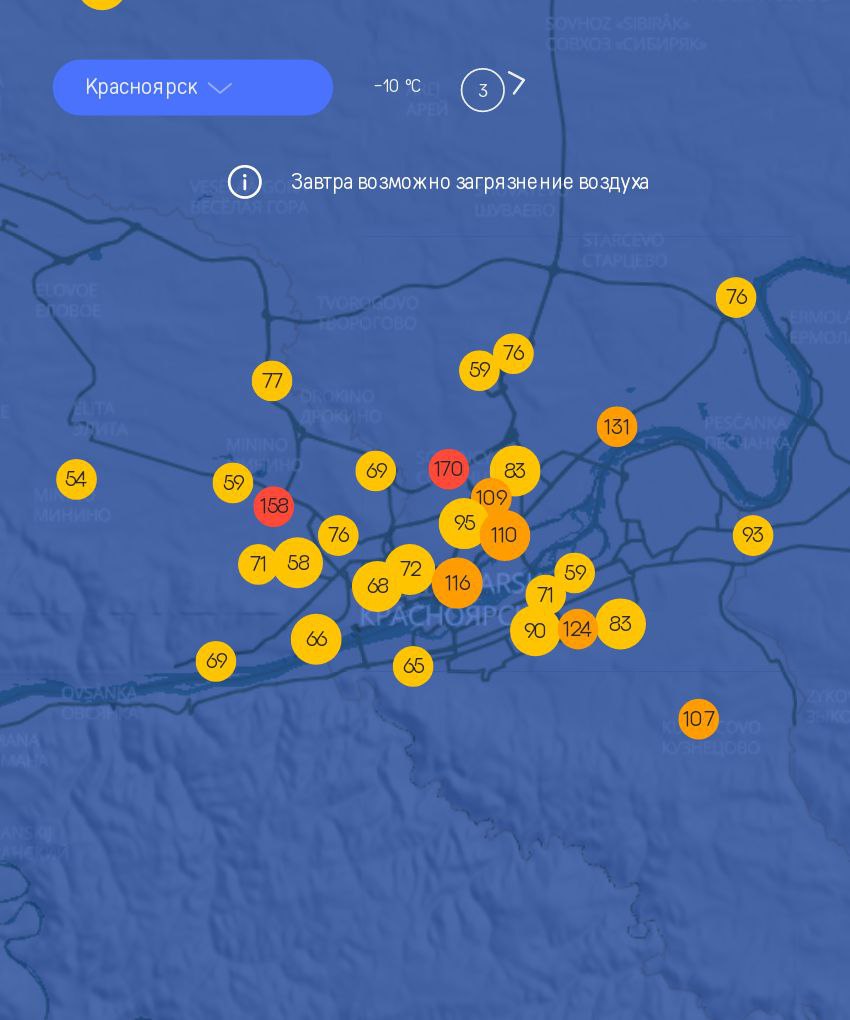Open the yellow station marker 90
The image size is (850, 1020).
pyautogui.click(x=535, y=631)
